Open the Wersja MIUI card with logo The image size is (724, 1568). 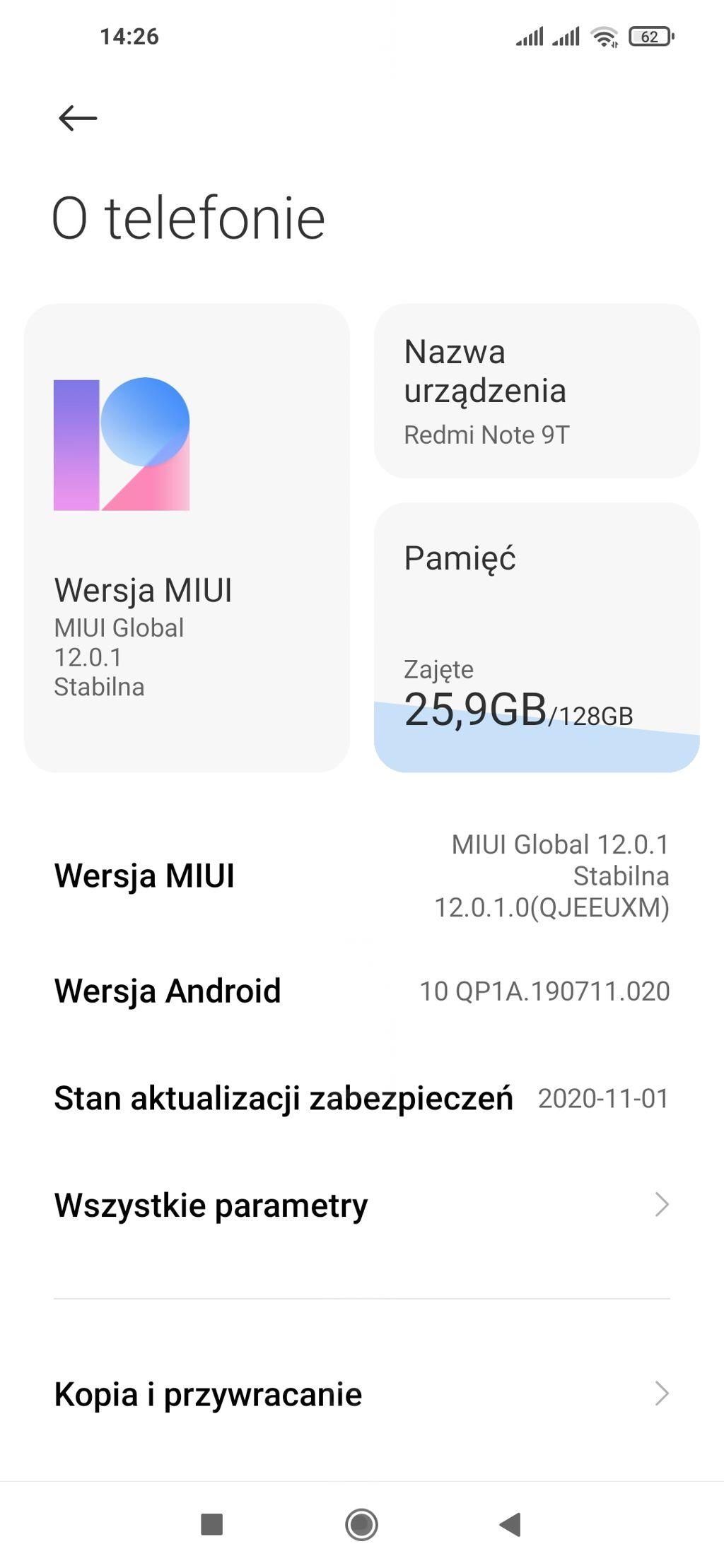pos(187,537)
